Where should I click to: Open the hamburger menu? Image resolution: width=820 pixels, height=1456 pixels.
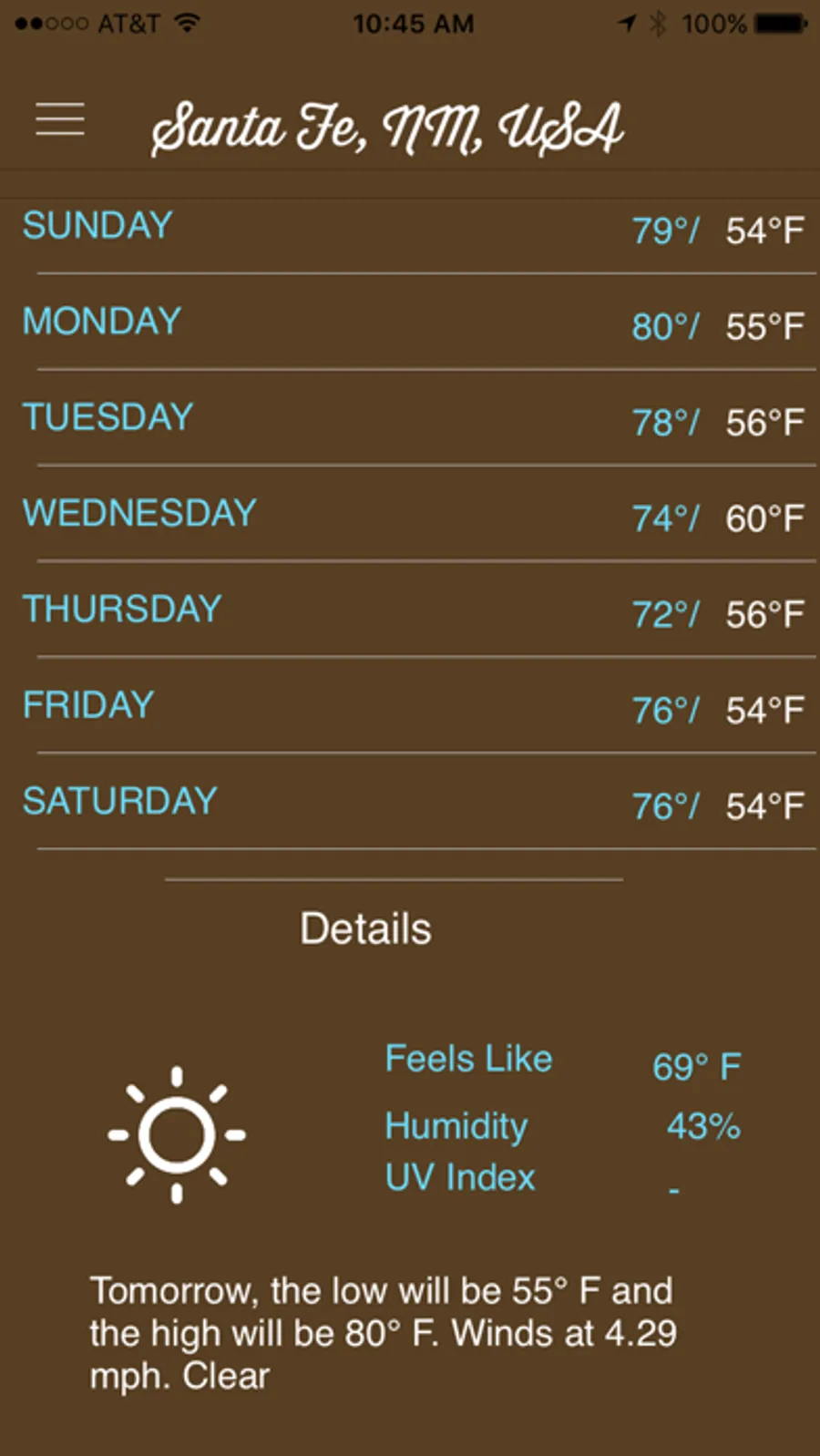pyautogui.click(x=60, y=119)
